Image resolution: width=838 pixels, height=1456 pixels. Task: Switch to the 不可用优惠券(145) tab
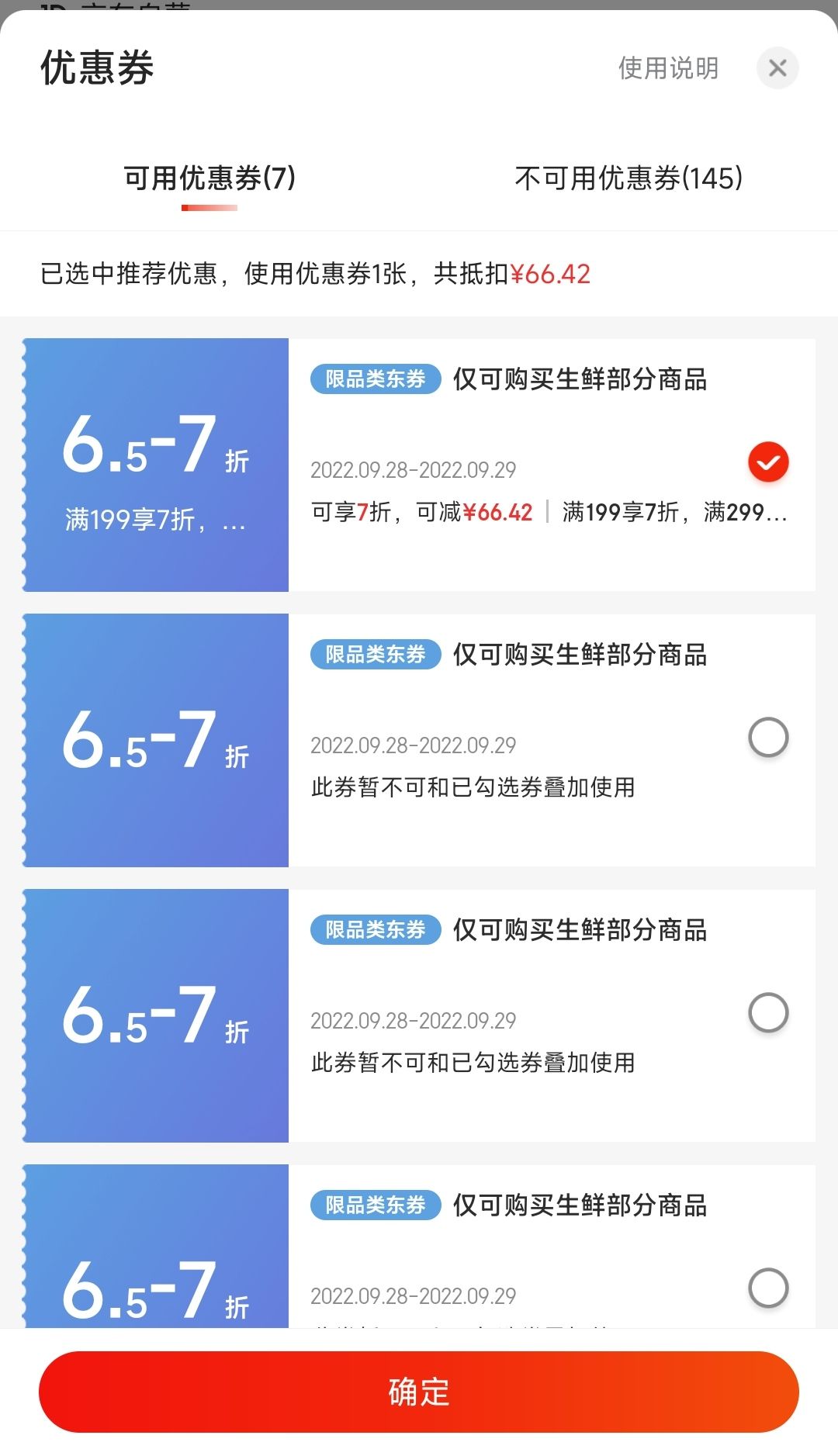coord(628,178)
